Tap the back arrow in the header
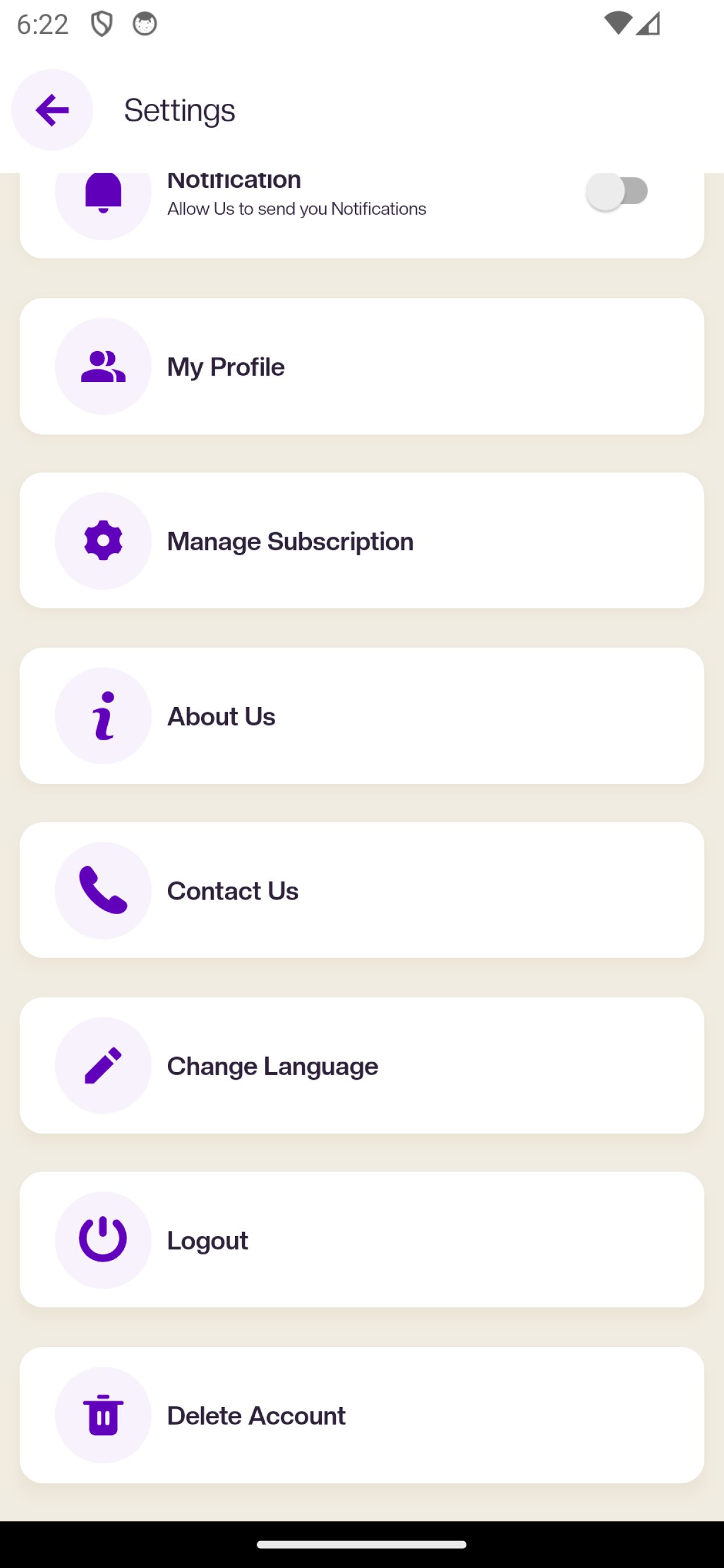724x1568 pixels. (x=52, y=110)
